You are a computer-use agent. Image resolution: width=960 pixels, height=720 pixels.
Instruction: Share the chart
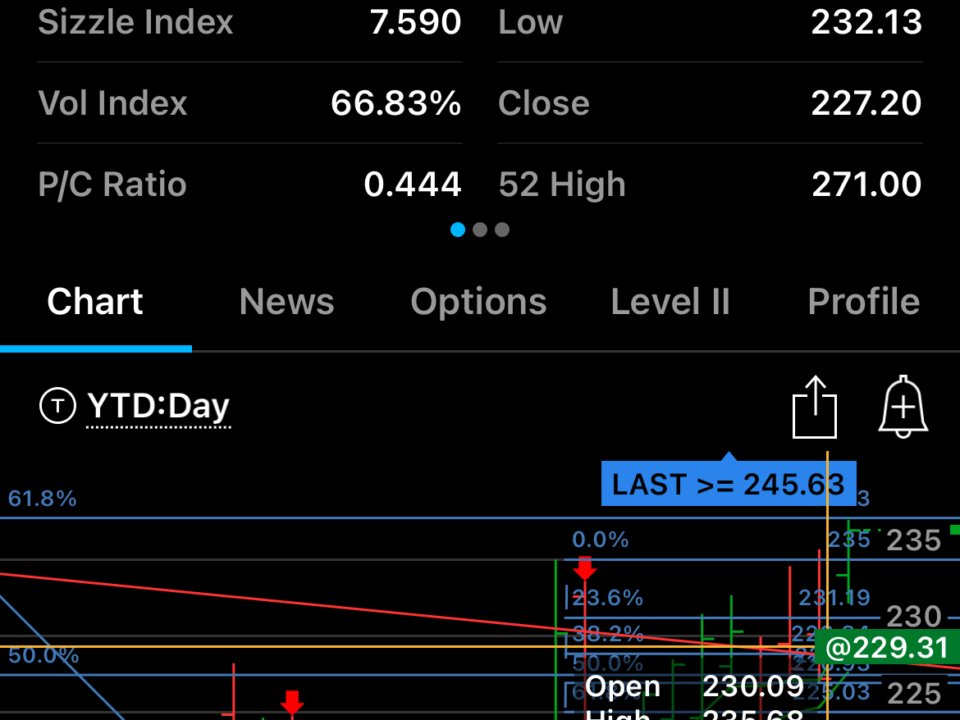[814, 407]
